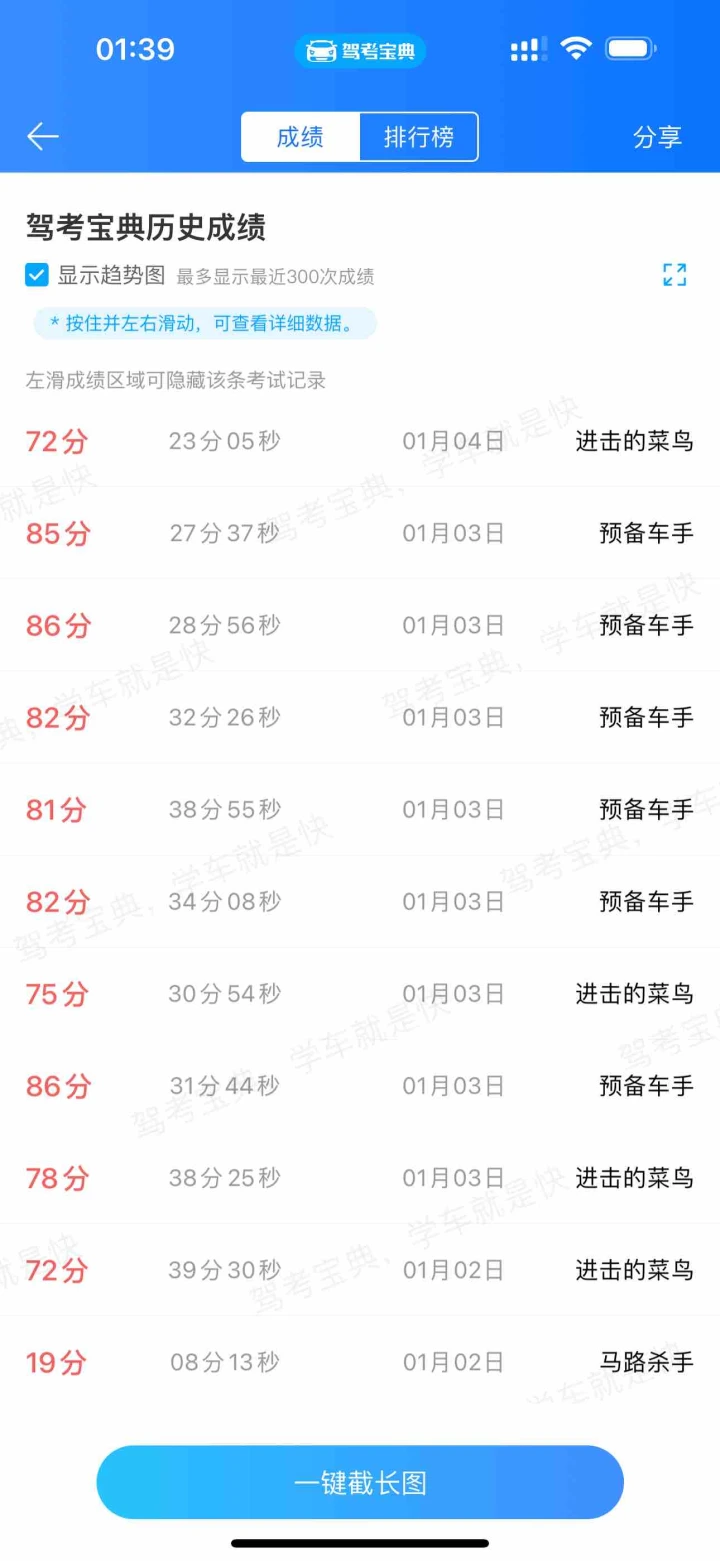Tap 分享 to share results
720x1561 pixels.
click(657, 137)
